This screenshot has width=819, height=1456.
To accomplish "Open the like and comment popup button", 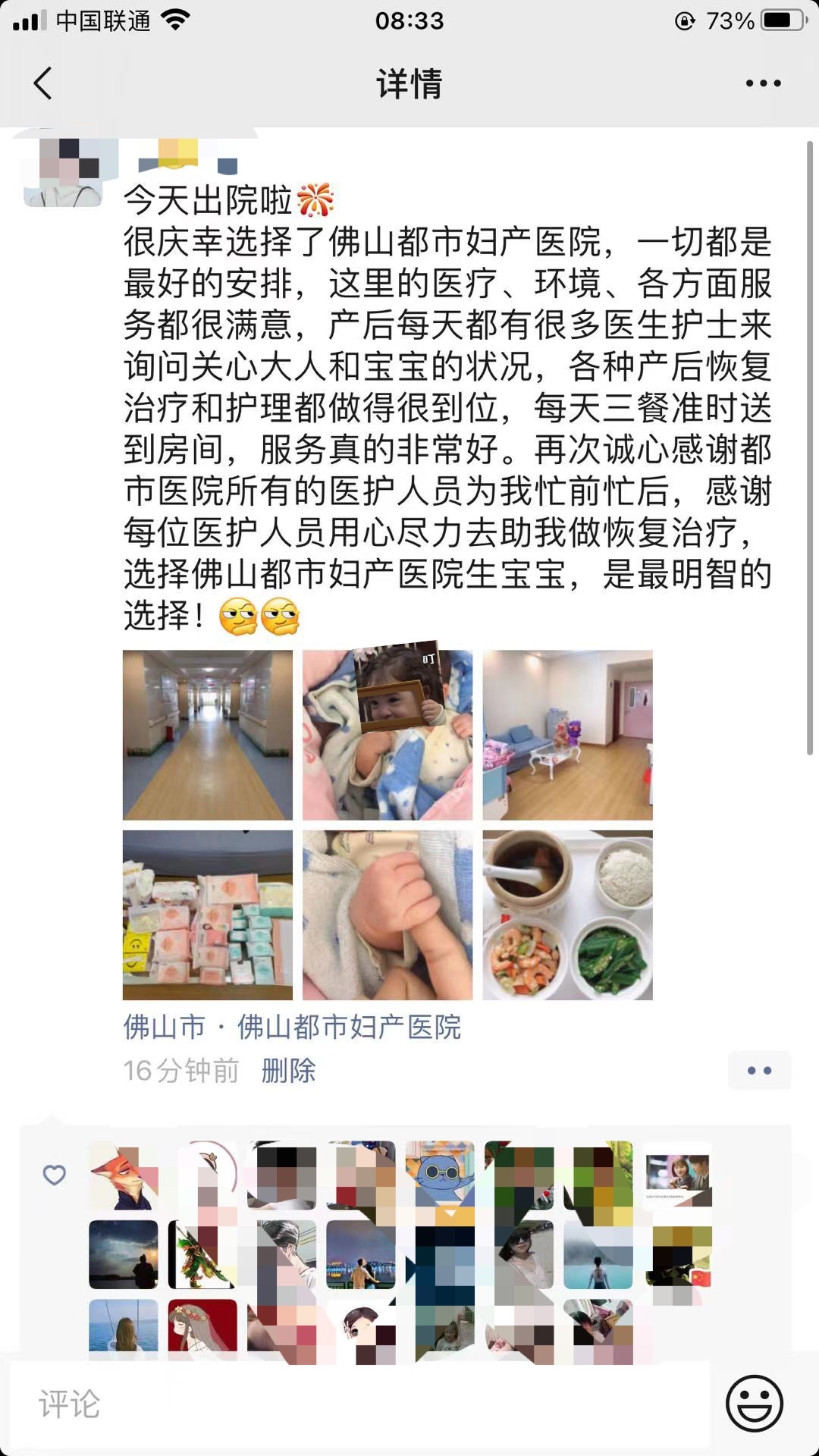I will [759, 1071].
